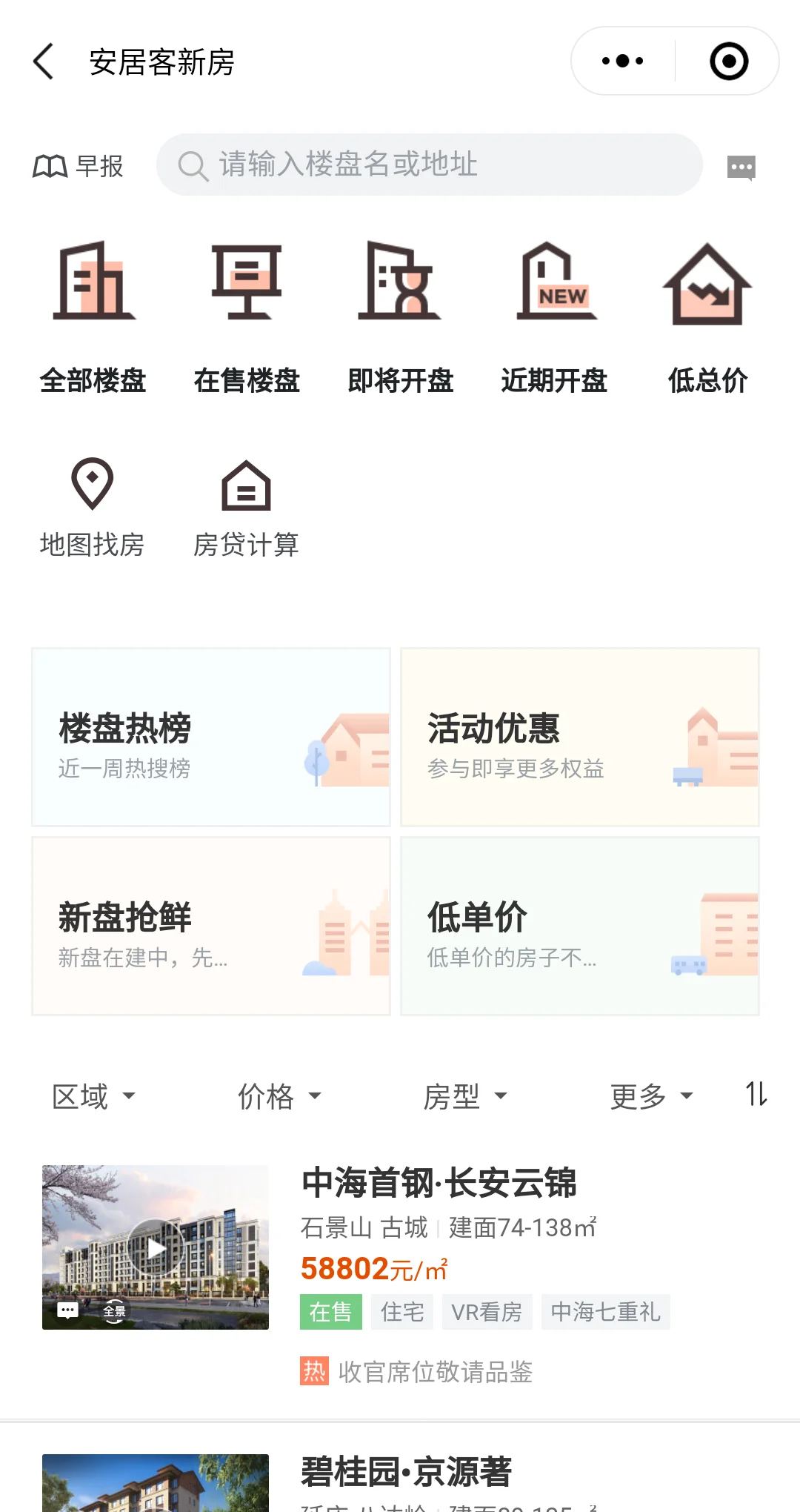Screen dimensions: 800x1512
Task: Open 在售楼盘 on-sale properties
Action: (247, 317)
